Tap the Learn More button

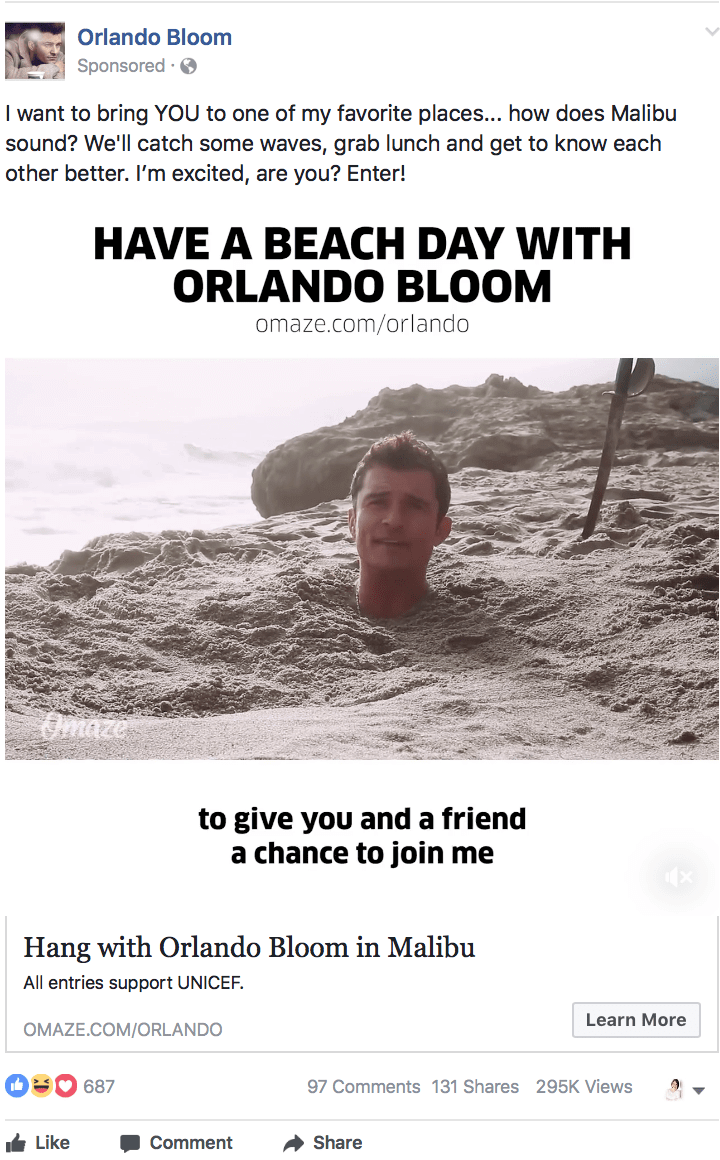click(636, 1019)
